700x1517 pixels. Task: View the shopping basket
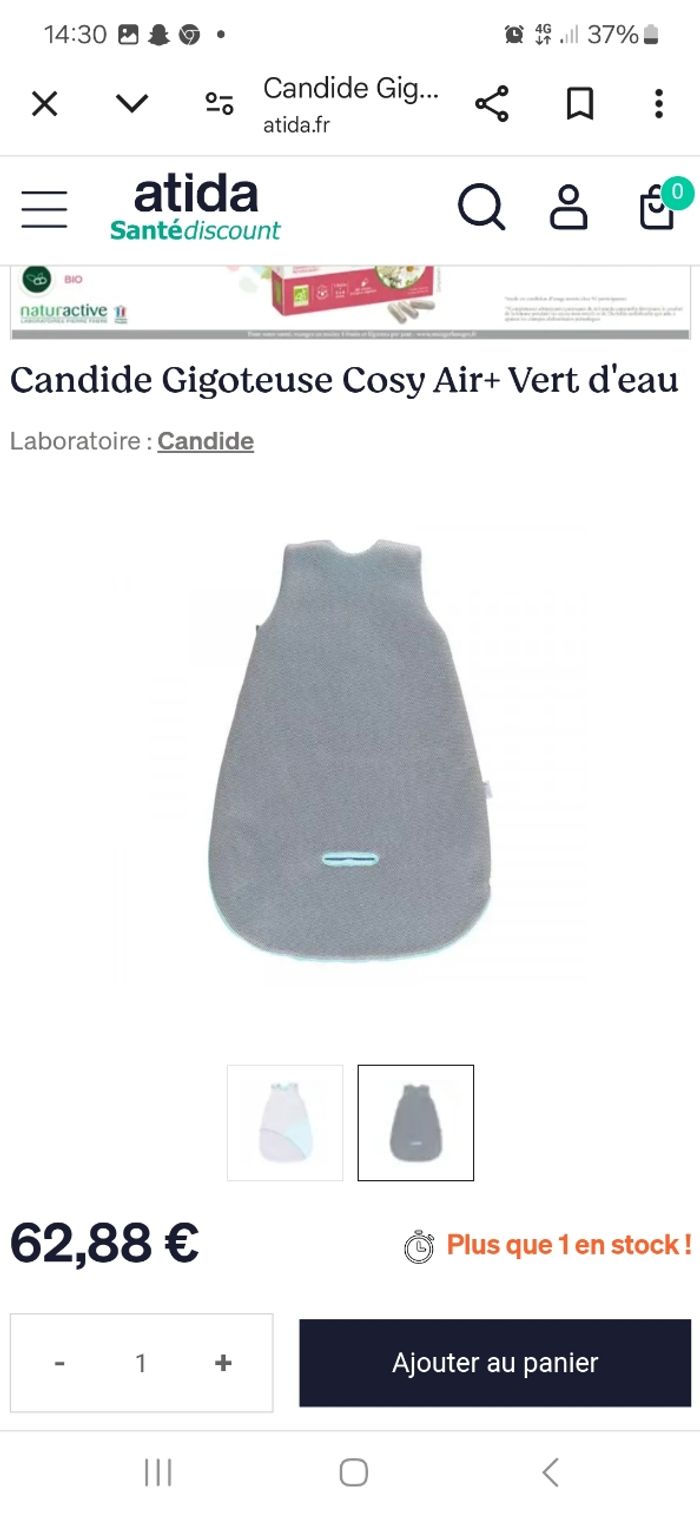(658, 208)
